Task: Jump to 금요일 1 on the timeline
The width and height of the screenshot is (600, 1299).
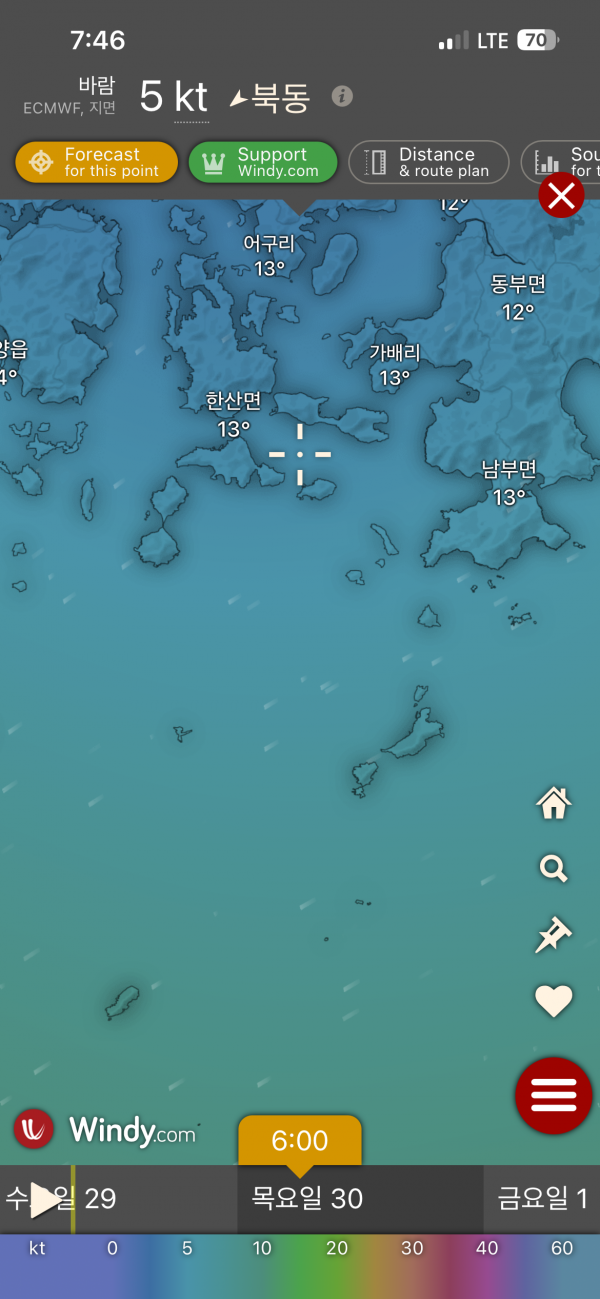Action: point(542,1199)
